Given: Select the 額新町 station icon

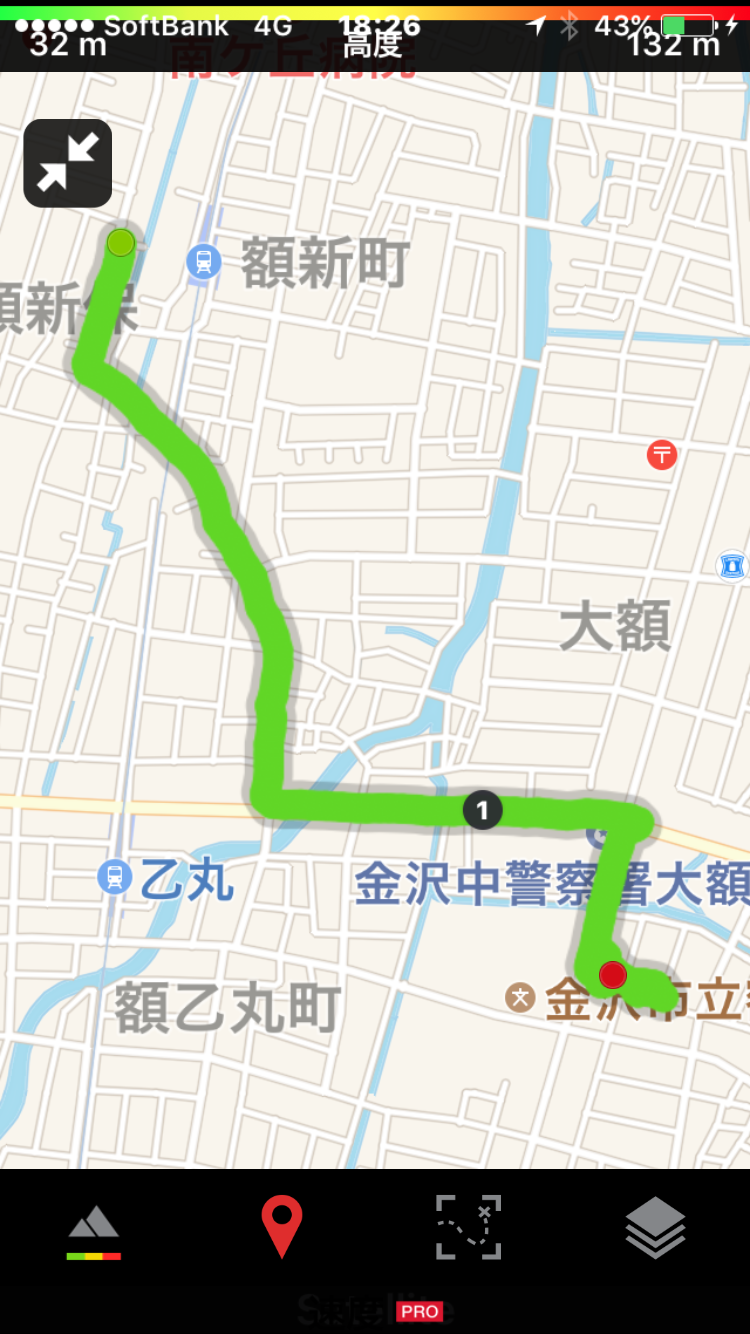Looking at the screenshot, I should point(204,262).
